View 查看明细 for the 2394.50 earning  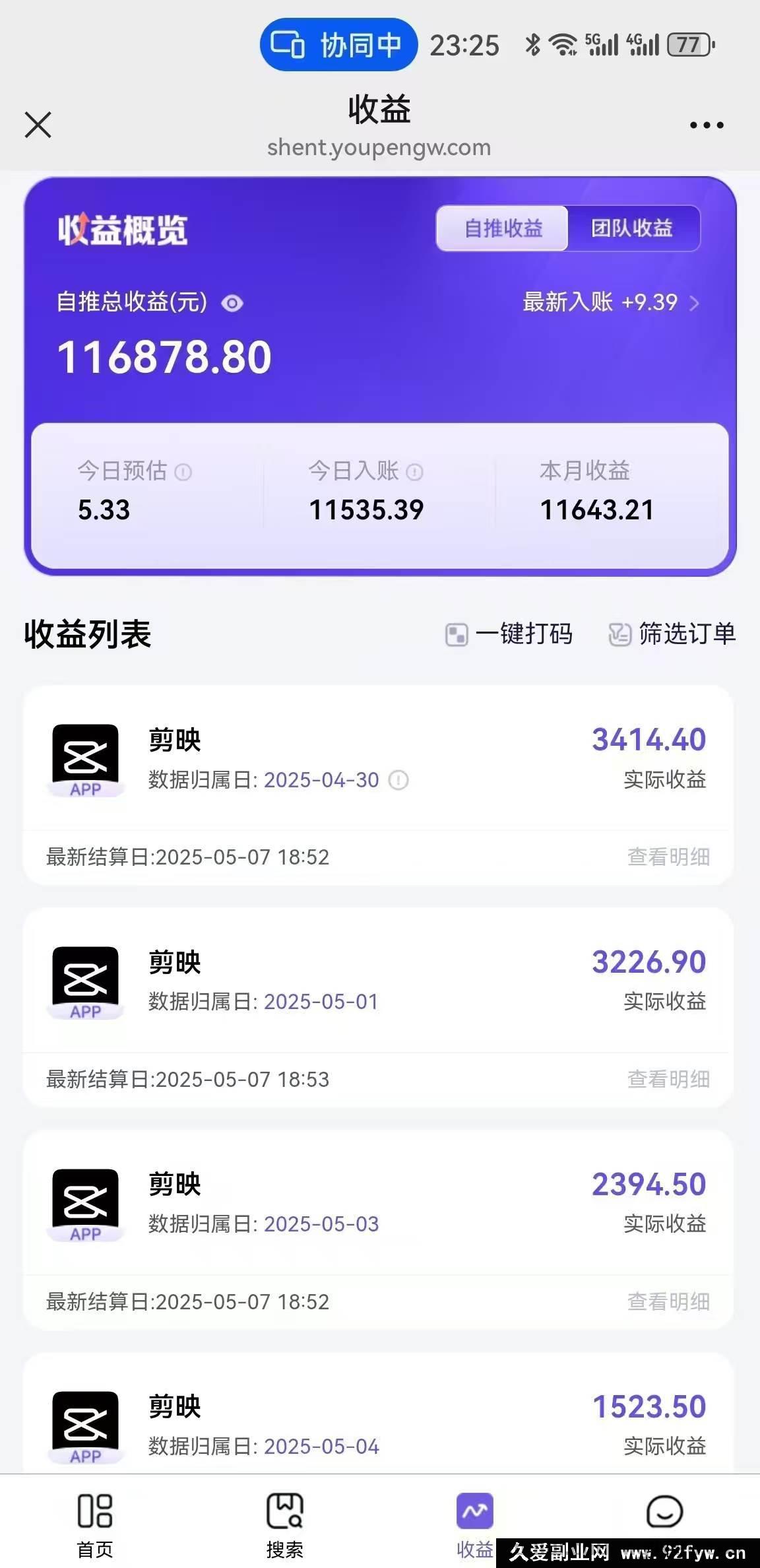[668, 1301]
